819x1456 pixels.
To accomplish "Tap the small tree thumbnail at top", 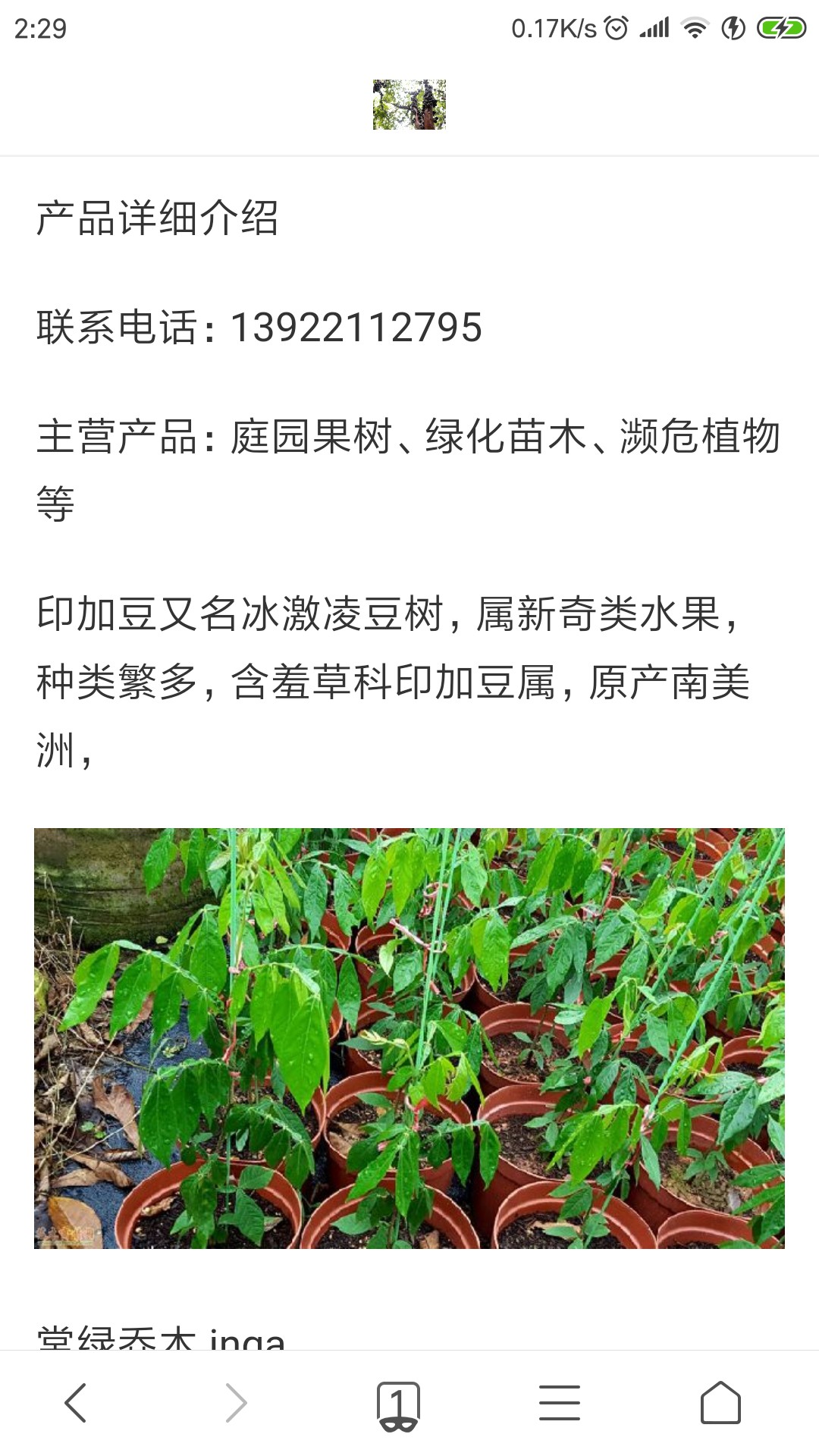I will point(409,105).
